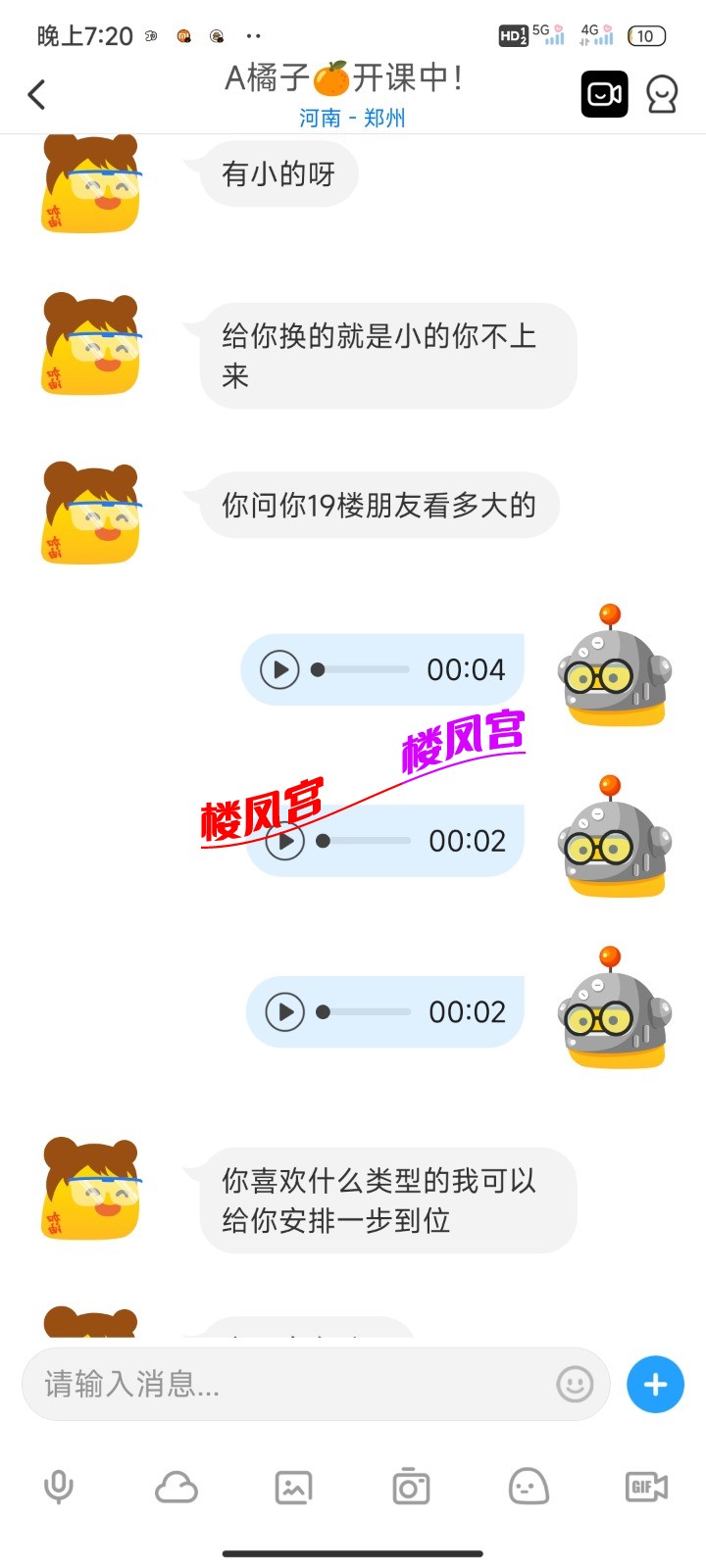Play the bottom 00:02 voice message
Screen dimensions: 706x1568
pos(285,1010)
